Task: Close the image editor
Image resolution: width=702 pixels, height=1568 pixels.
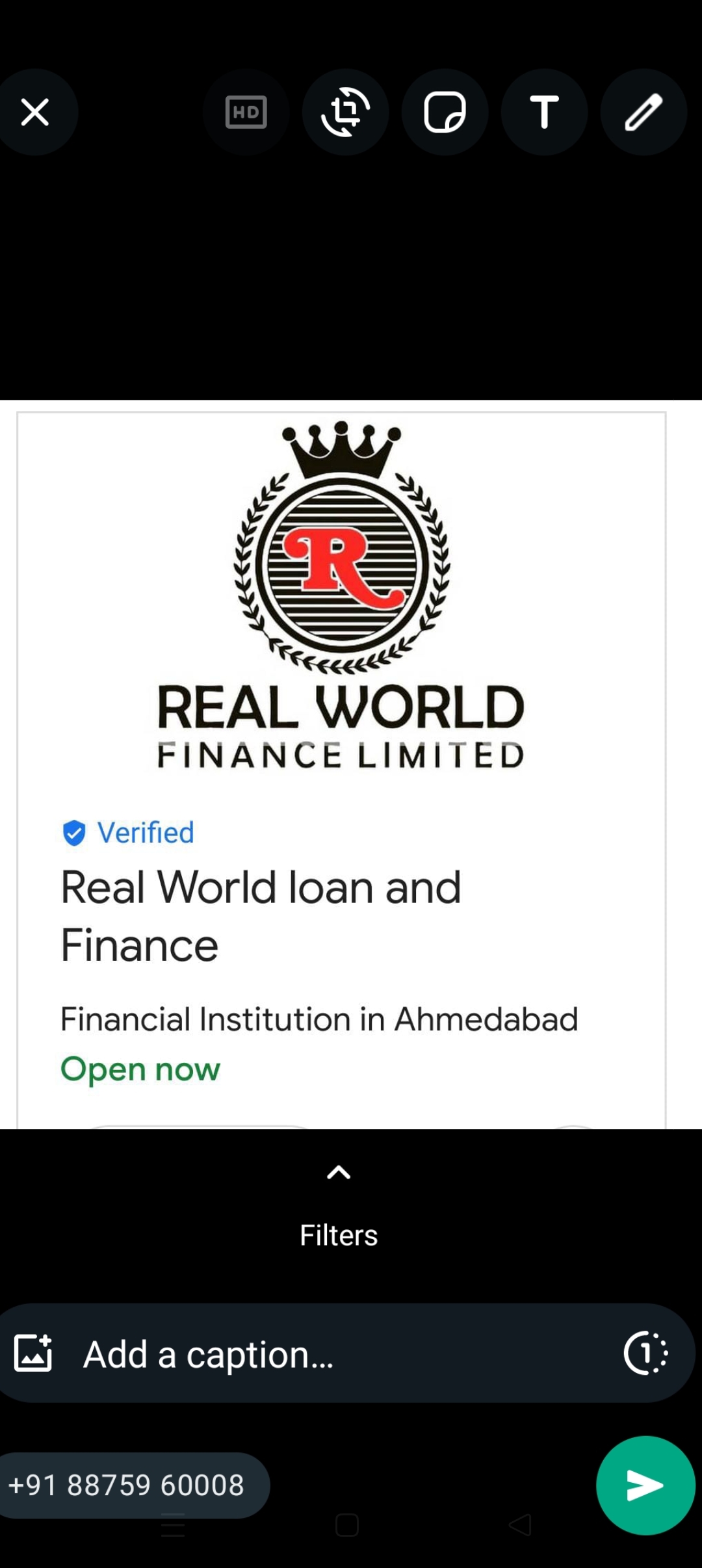Action: click(35, 112)
